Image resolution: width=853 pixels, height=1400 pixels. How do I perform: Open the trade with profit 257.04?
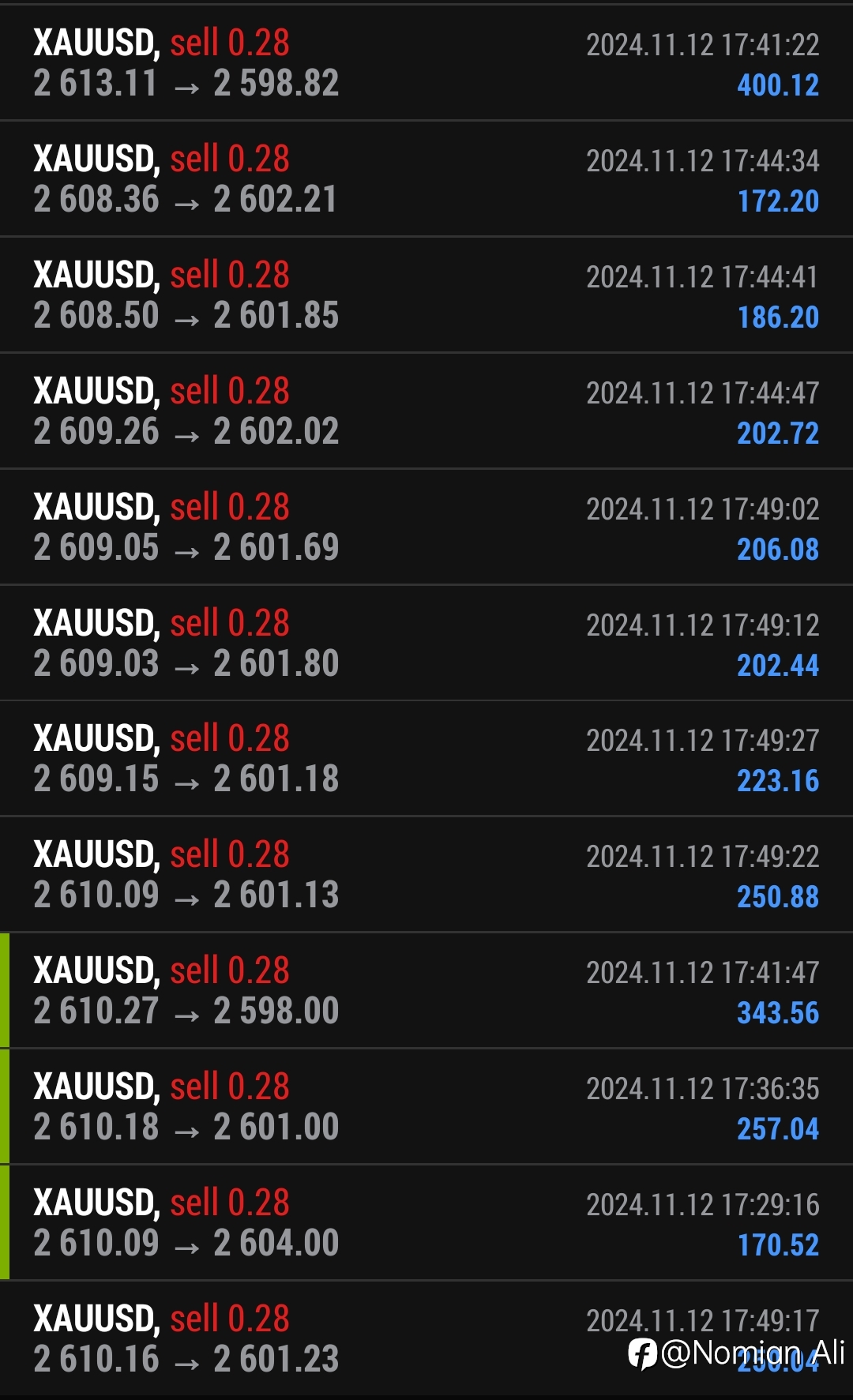click(426, 1107)
